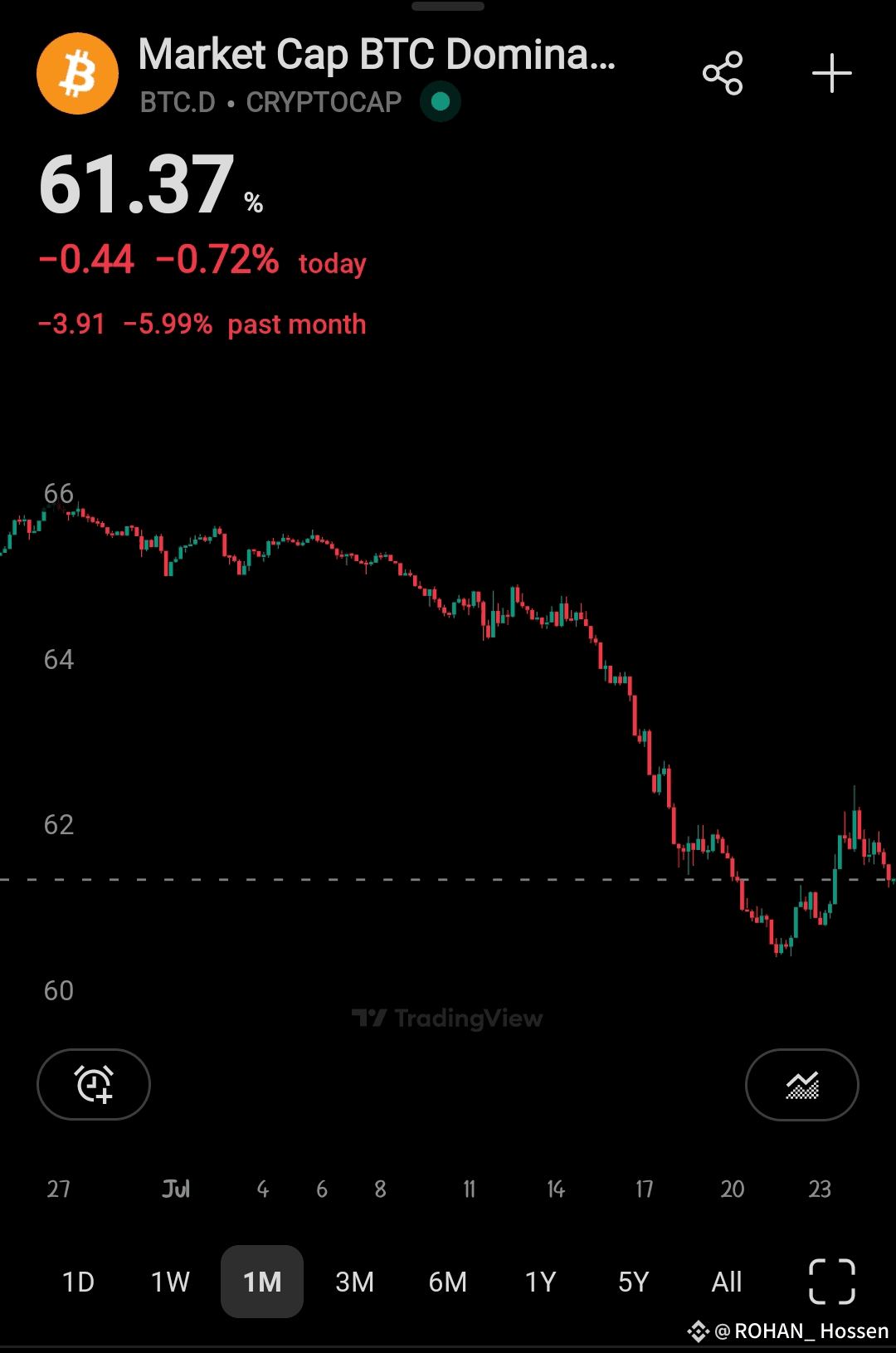The width and height of the screenshot is (896, 1353).
Task: Add BTC.D to watchlist
Action: click(x=831, y=73)
